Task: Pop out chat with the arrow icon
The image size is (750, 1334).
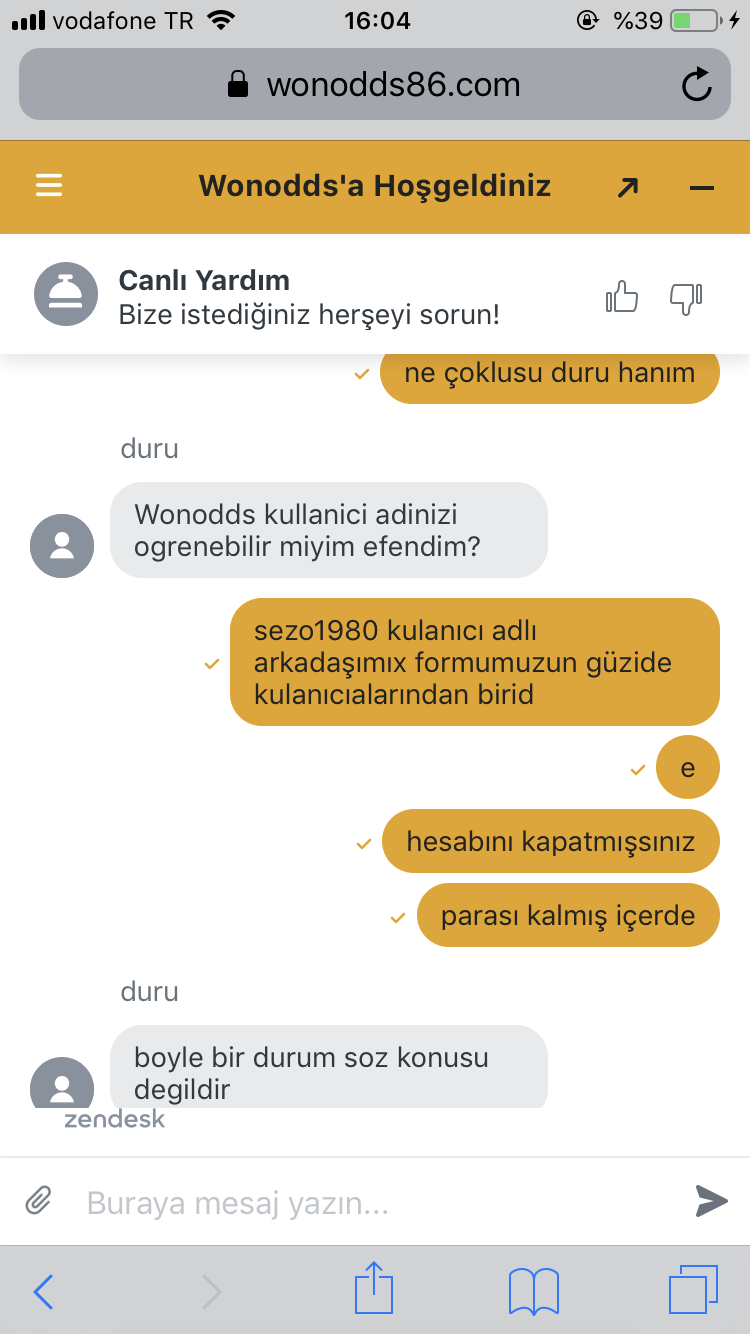Action: click(x=627, y=187)
